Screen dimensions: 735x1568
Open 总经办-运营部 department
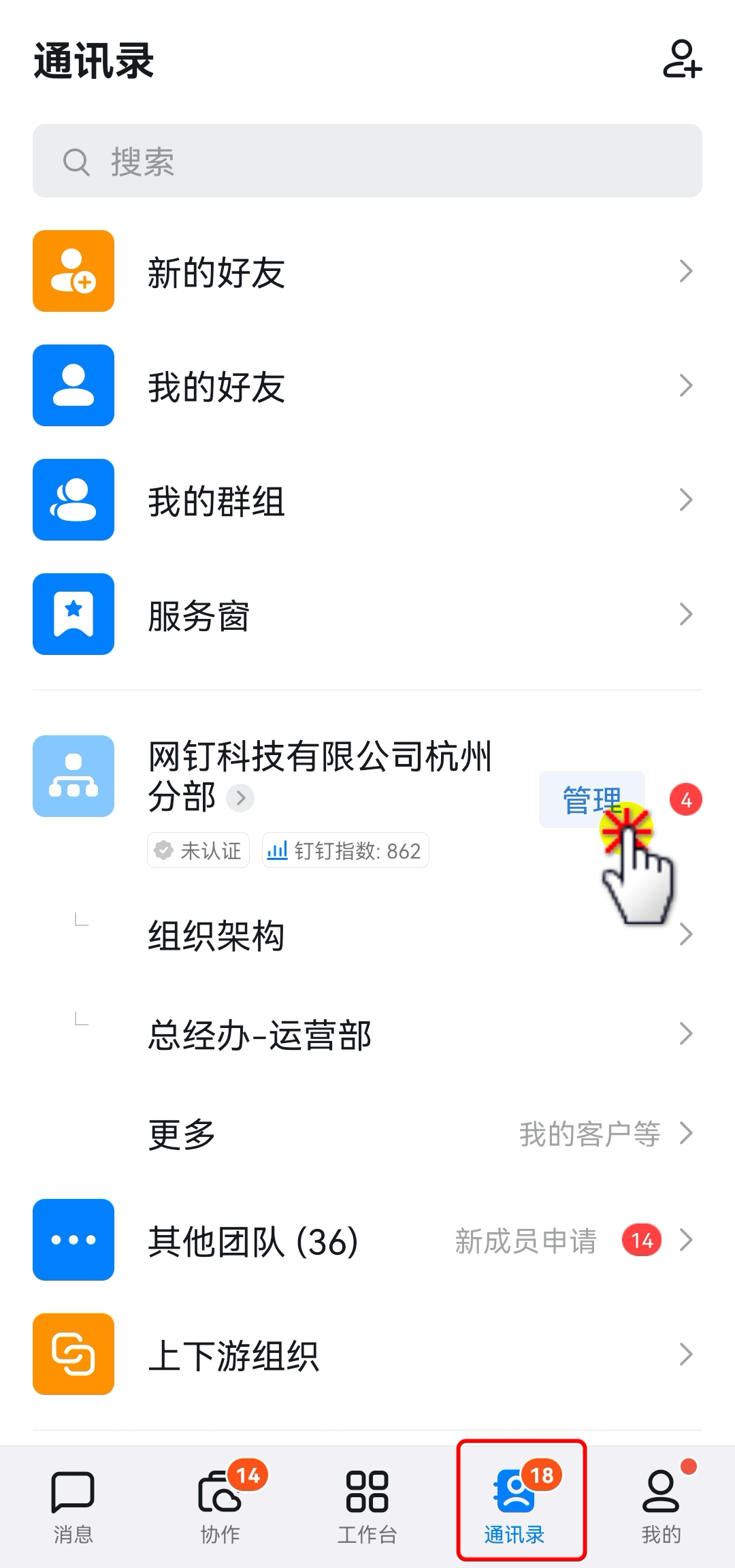click(x=367, y=1034)
